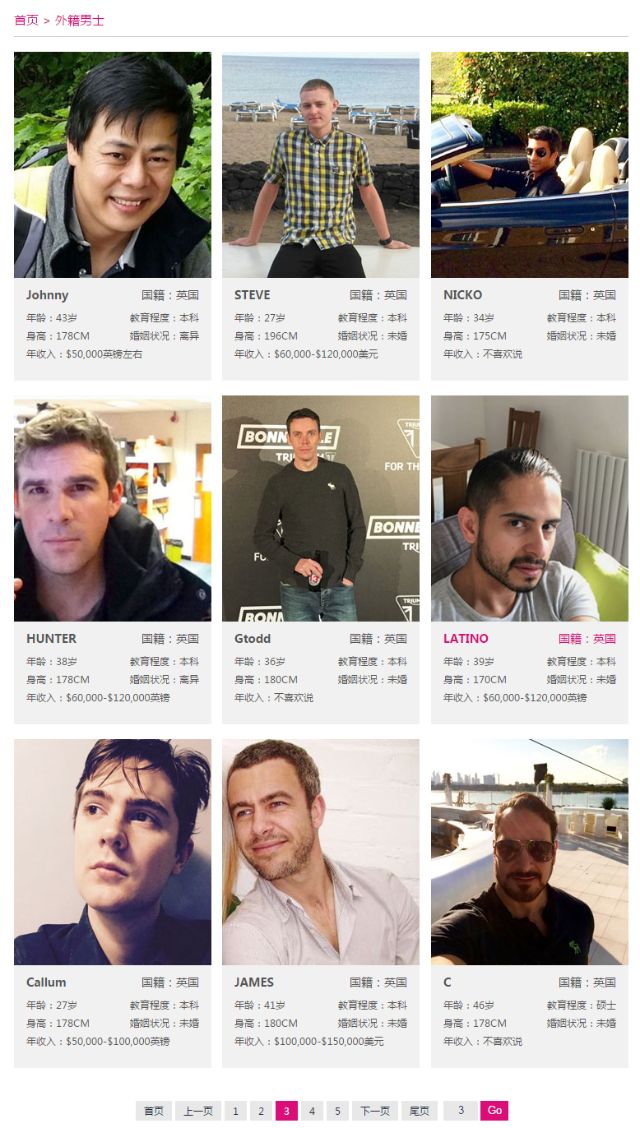This screenshot has width=640, height=1128.
Task: Go to the 首页 breadcrumb link
Action: [x=26, y=20]
